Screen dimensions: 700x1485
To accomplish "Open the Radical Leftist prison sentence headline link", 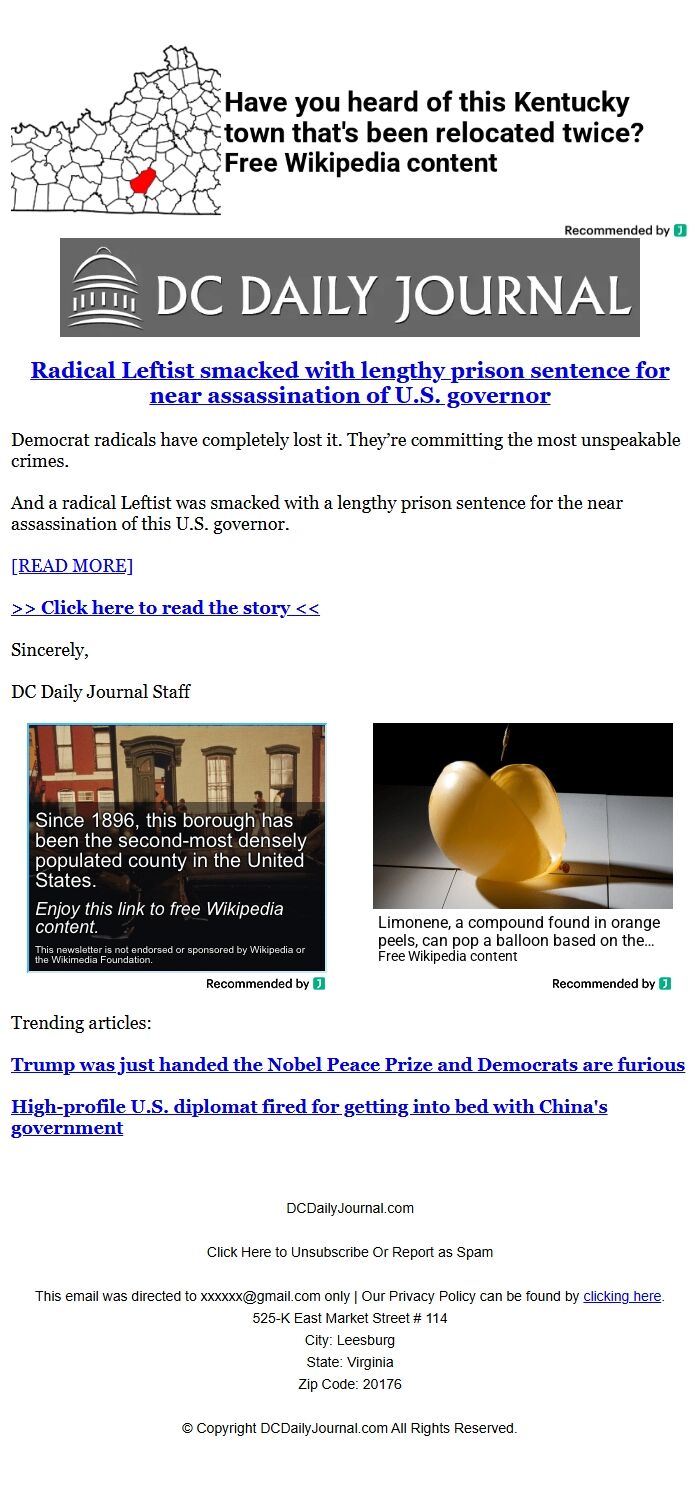I will 350,383.
